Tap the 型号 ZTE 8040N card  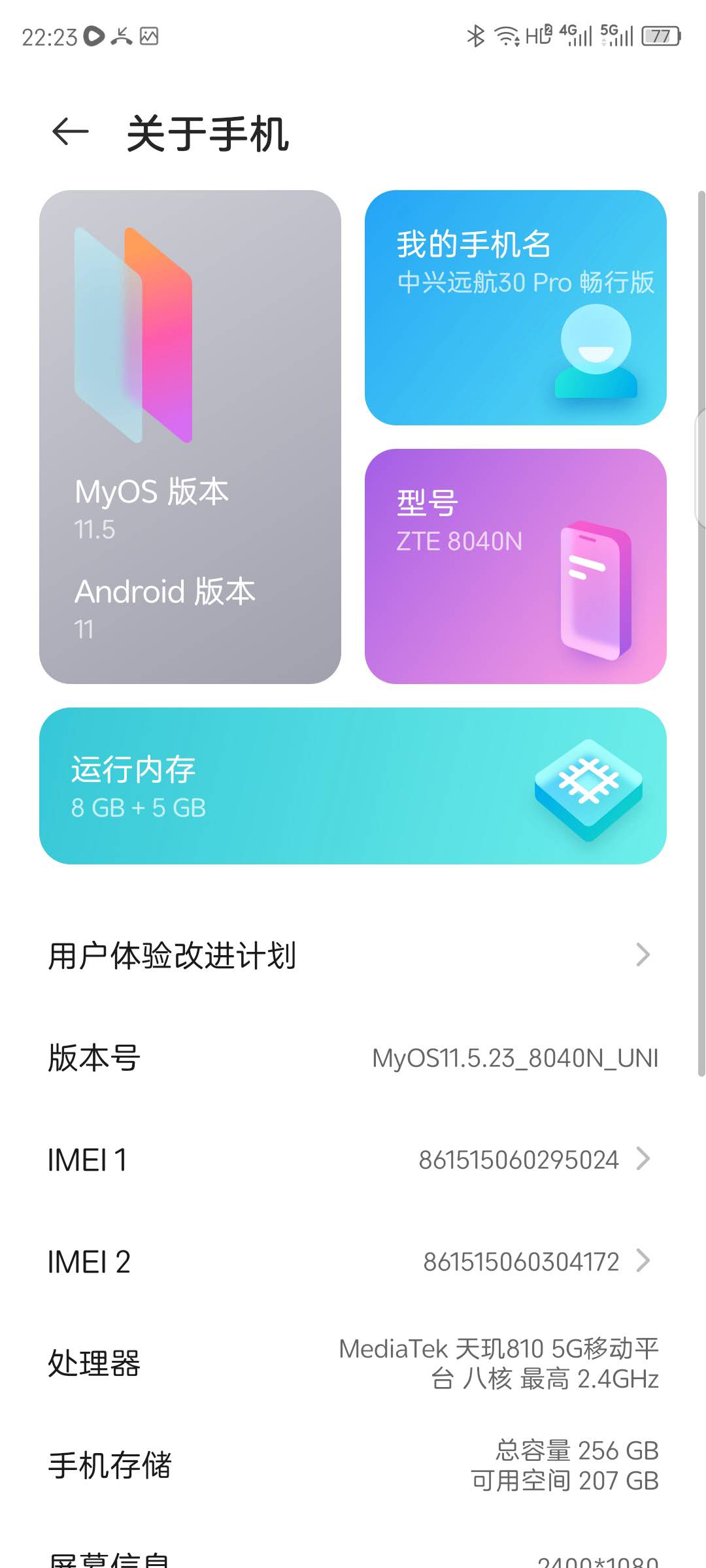[x=515, y=566]
